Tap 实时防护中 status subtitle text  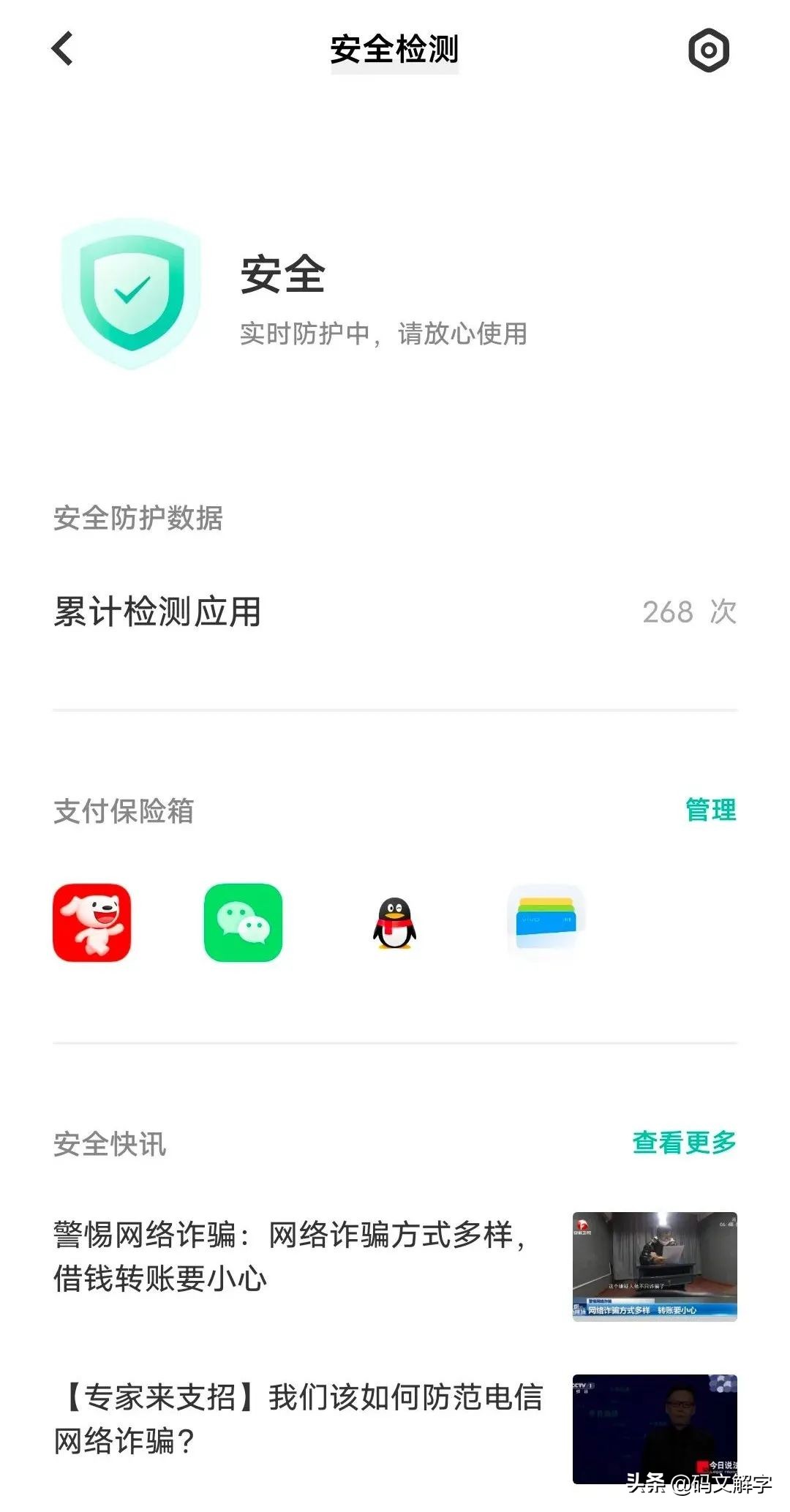(x=385, y=333)
